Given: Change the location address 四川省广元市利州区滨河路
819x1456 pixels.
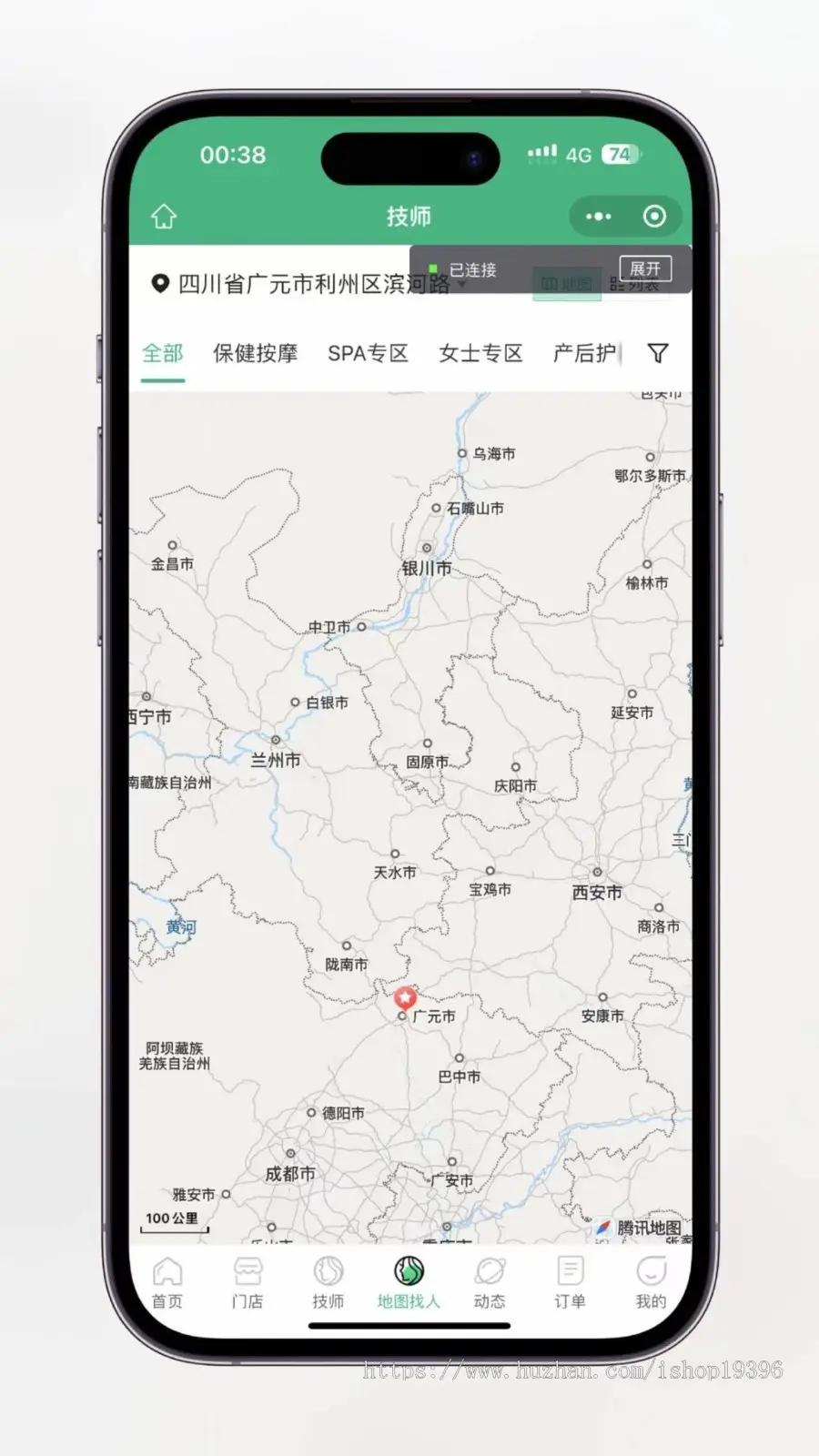Looking at the screenshot, I should [x=300, y=284].
